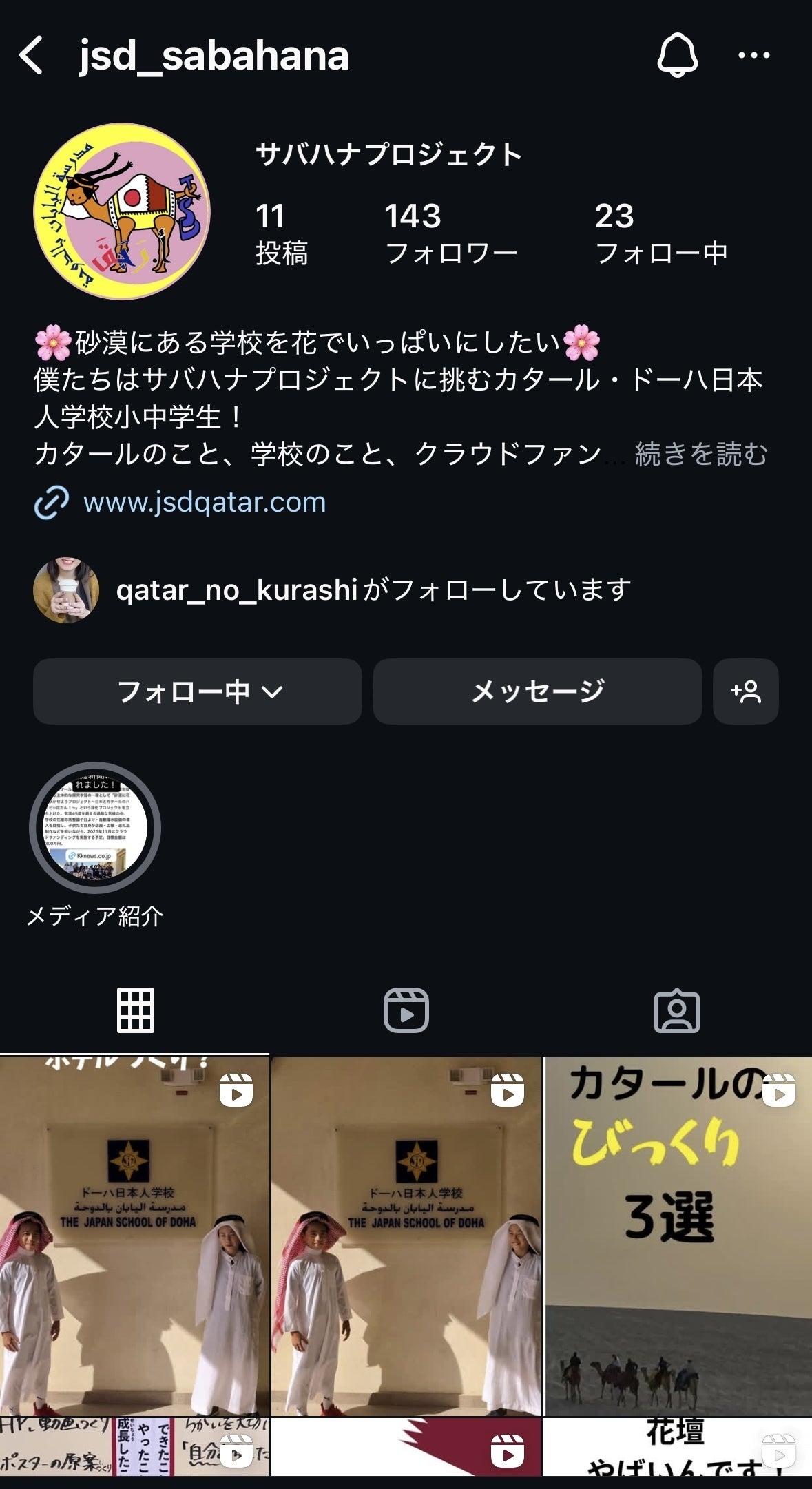View the サバハナプロジェクト profile picture
812x1489 pixels.
pyautogui.click(x=122, y=211)
